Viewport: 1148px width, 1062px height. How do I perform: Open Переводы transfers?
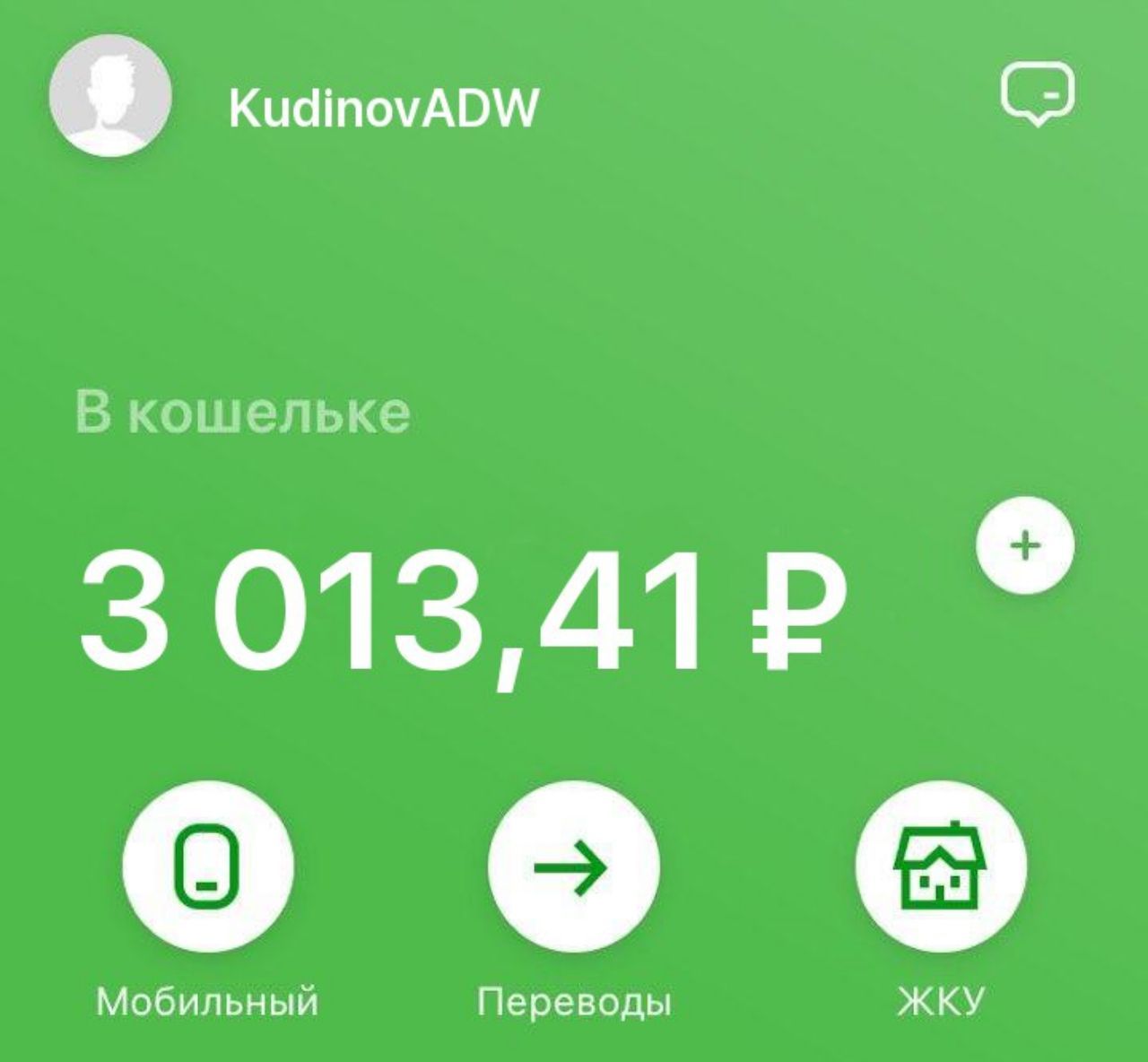point(574,867)
